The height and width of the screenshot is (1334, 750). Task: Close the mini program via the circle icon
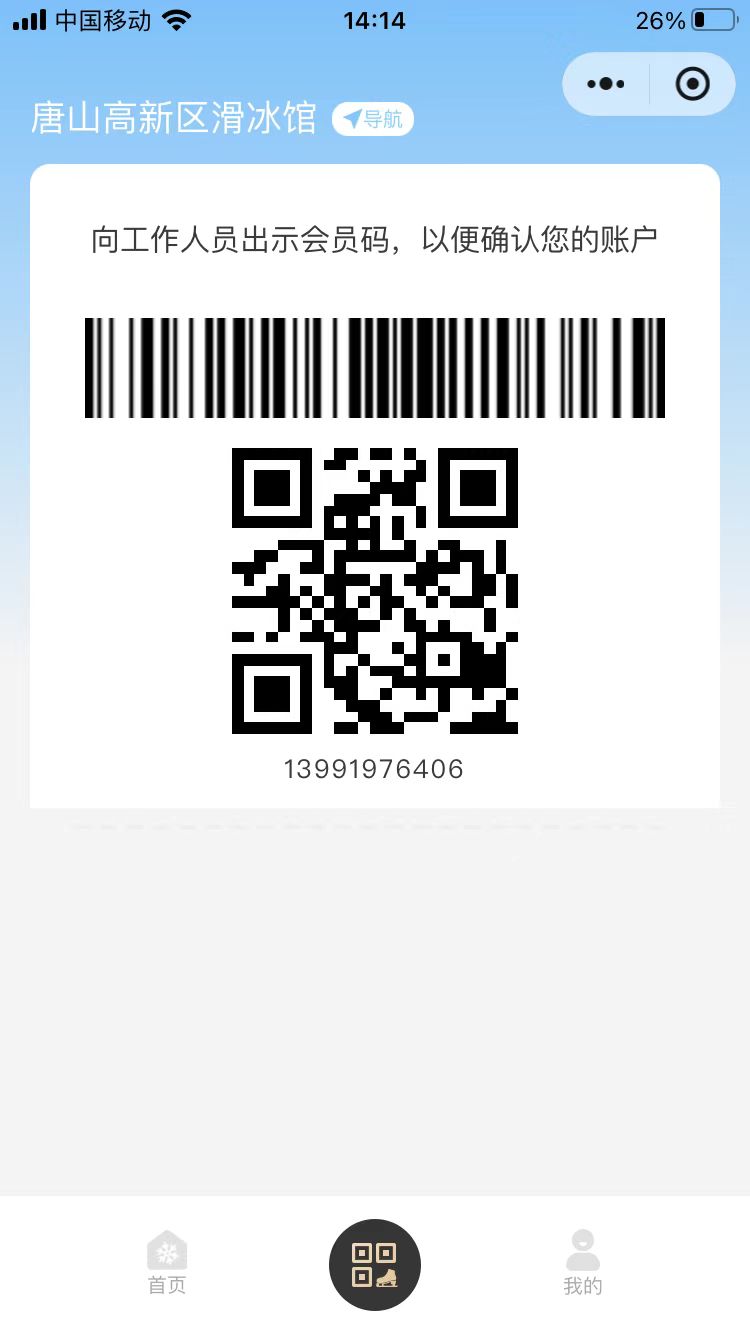click(x=692, y=84)
